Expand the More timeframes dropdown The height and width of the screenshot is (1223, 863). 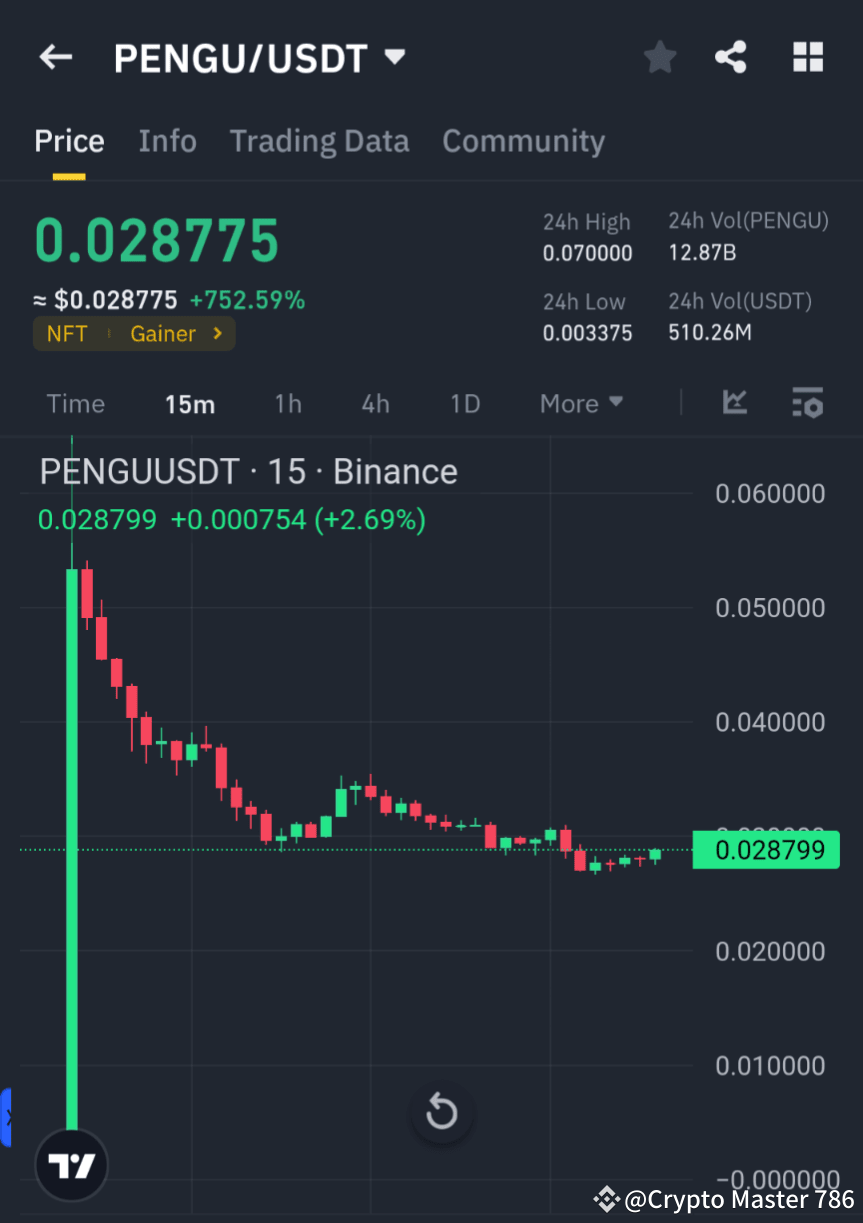(x=581, y=403)
